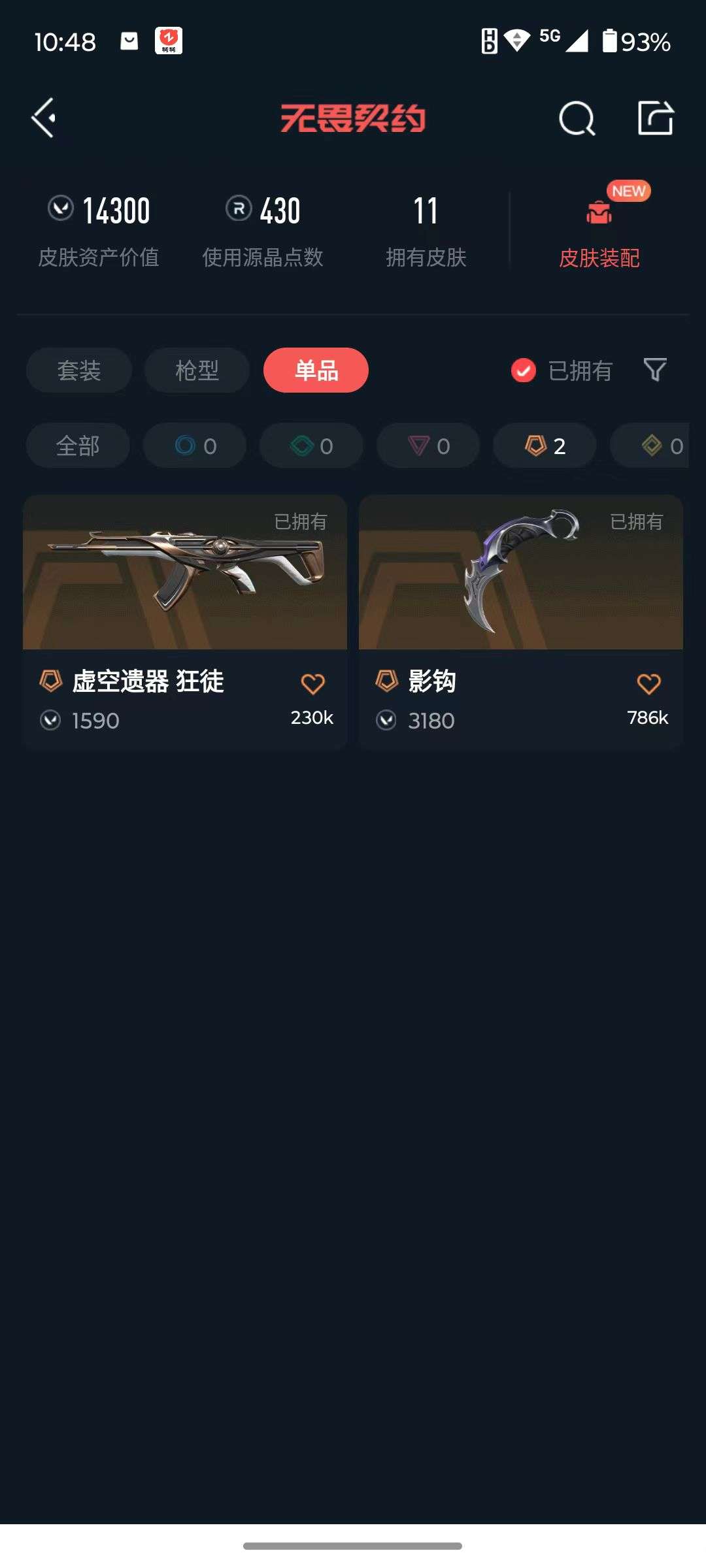The width and height of the screenshot is (706, 1568).
Task: Select the 单品 category button
Action: pos(315,370)
